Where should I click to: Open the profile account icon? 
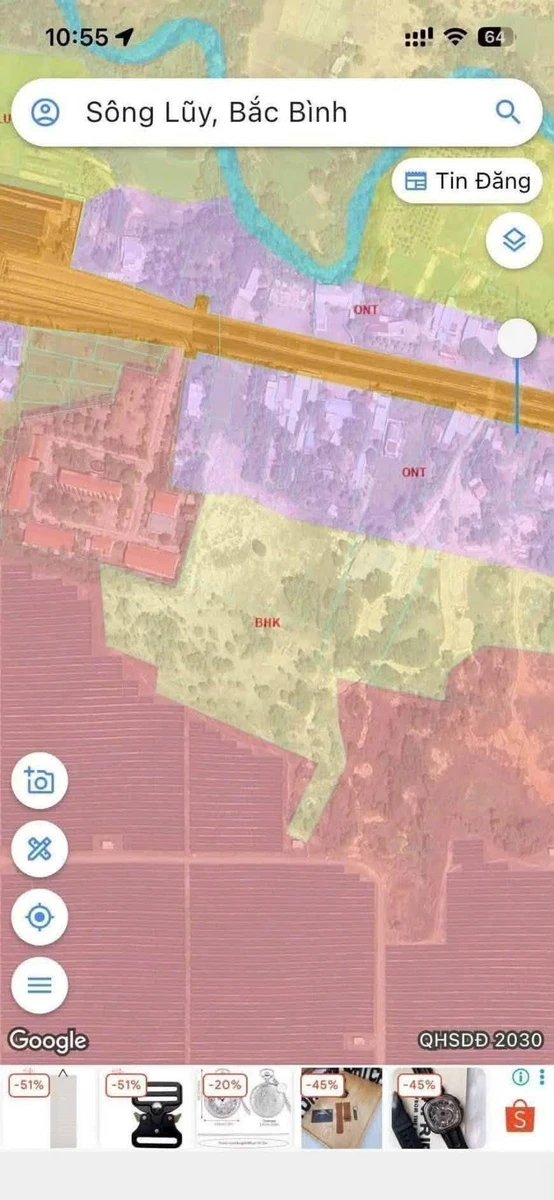[x=45, y=113]
